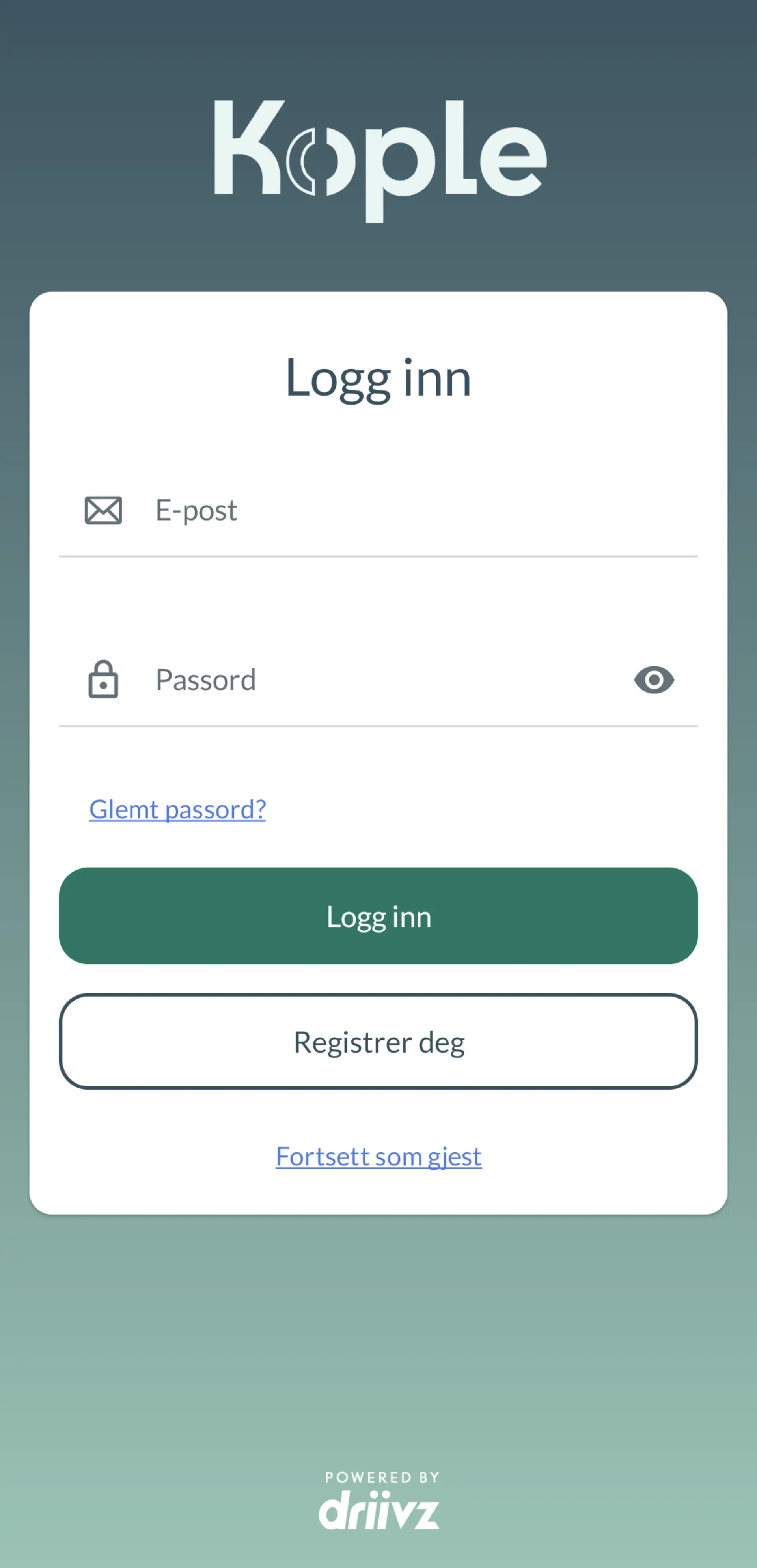Viewport: 757px width, 1568px height.
Task: Show password with the eye icon
Action: point(654,680)
